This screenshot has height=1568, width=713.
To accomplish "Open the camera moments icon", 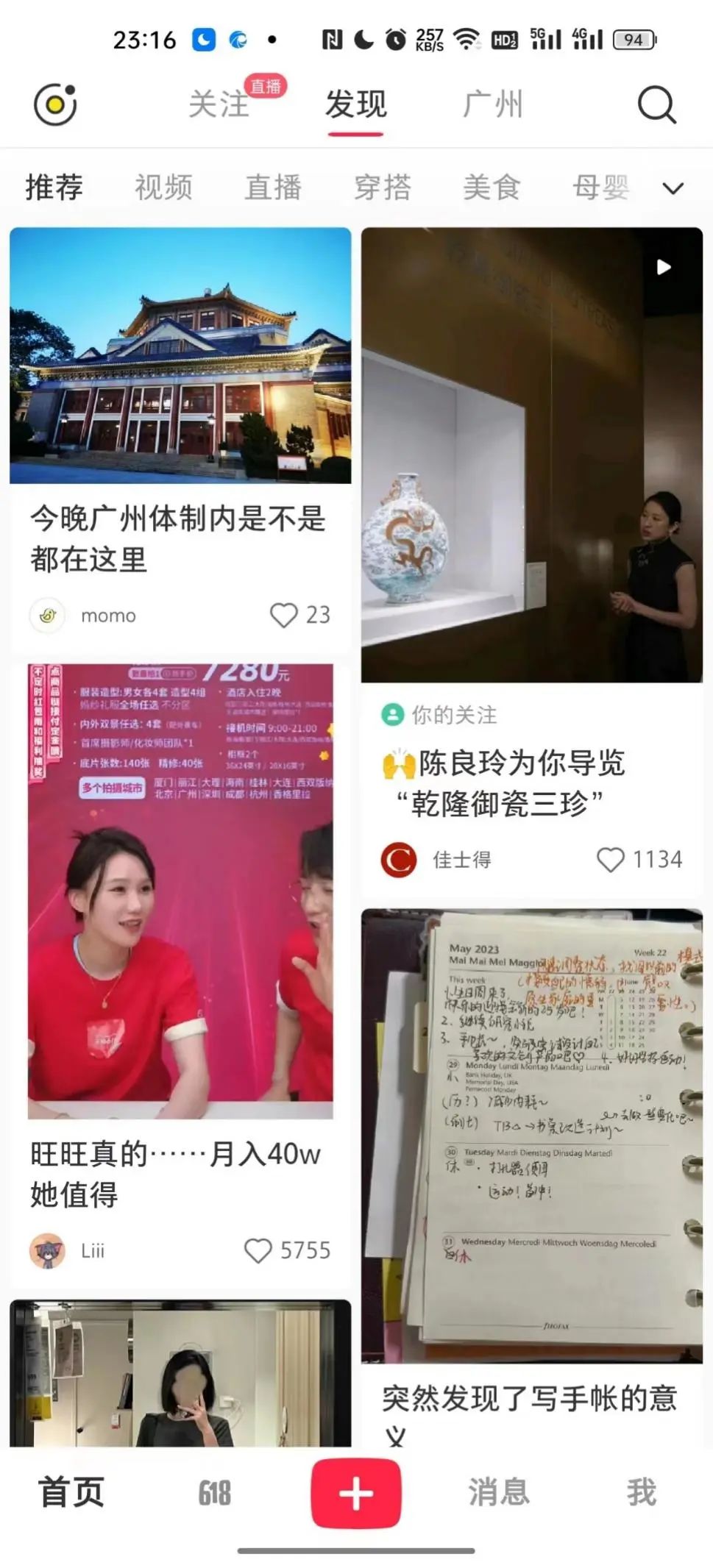I will pyautogui.click(x=56, y=104).
